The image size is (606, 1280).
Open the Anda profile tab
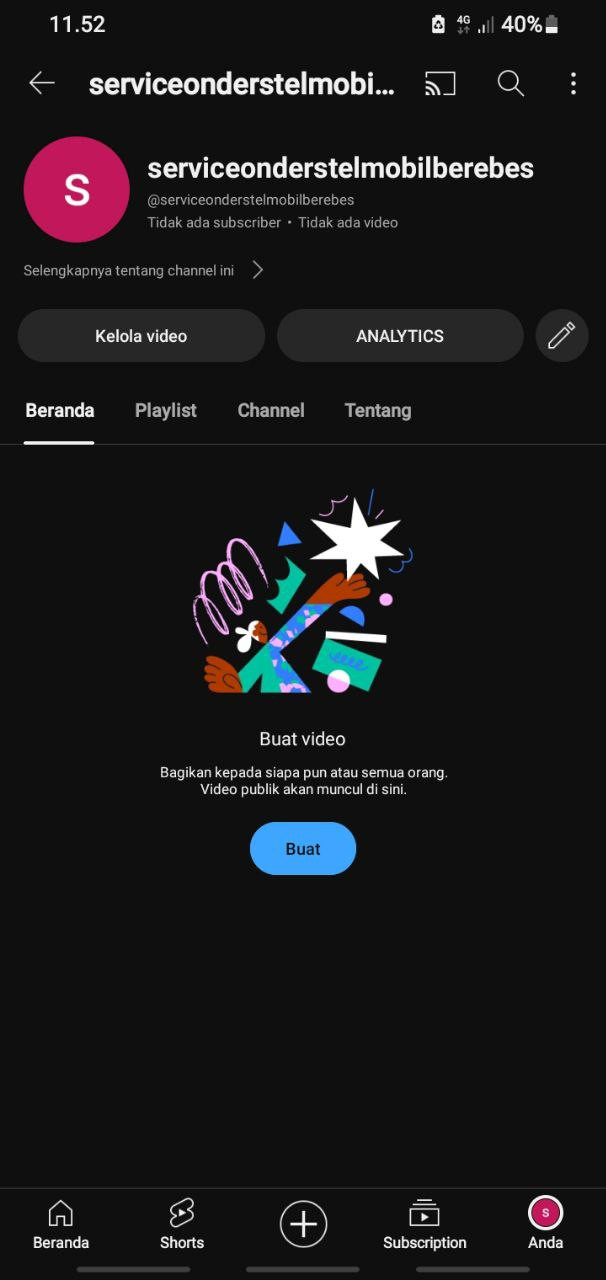(x=545, y=1225)
